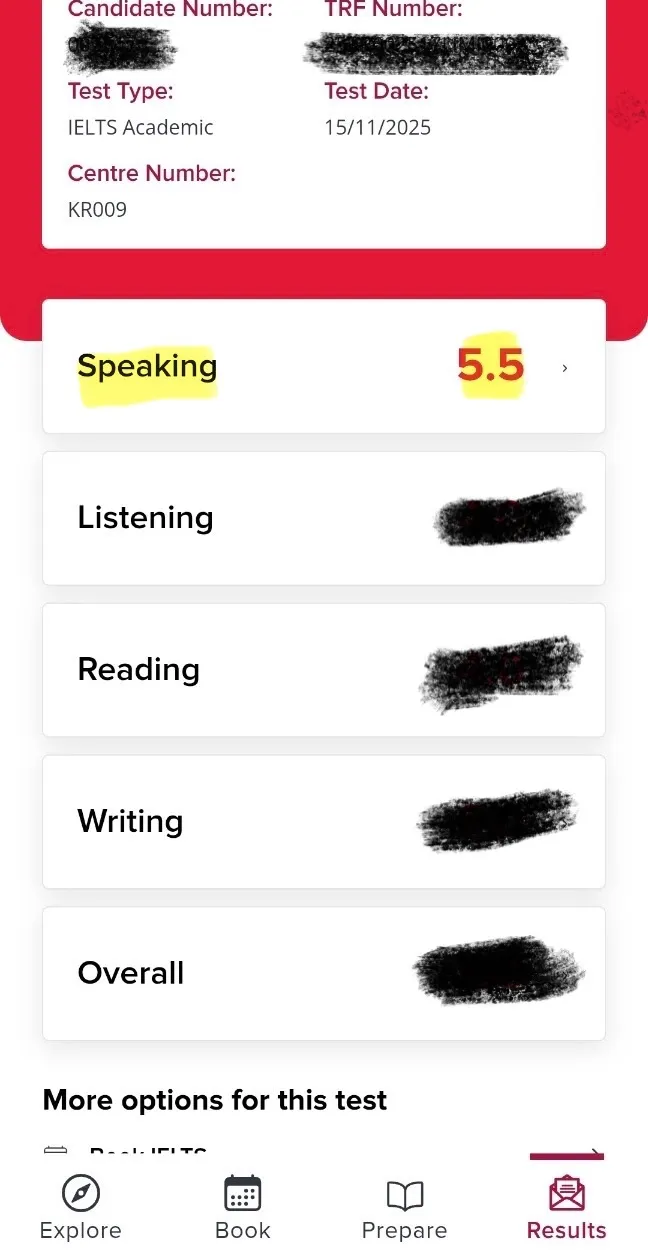Screen dimensions: 648x1259
Task: Go to the Prepare tab
Action: click(405, 1208)
